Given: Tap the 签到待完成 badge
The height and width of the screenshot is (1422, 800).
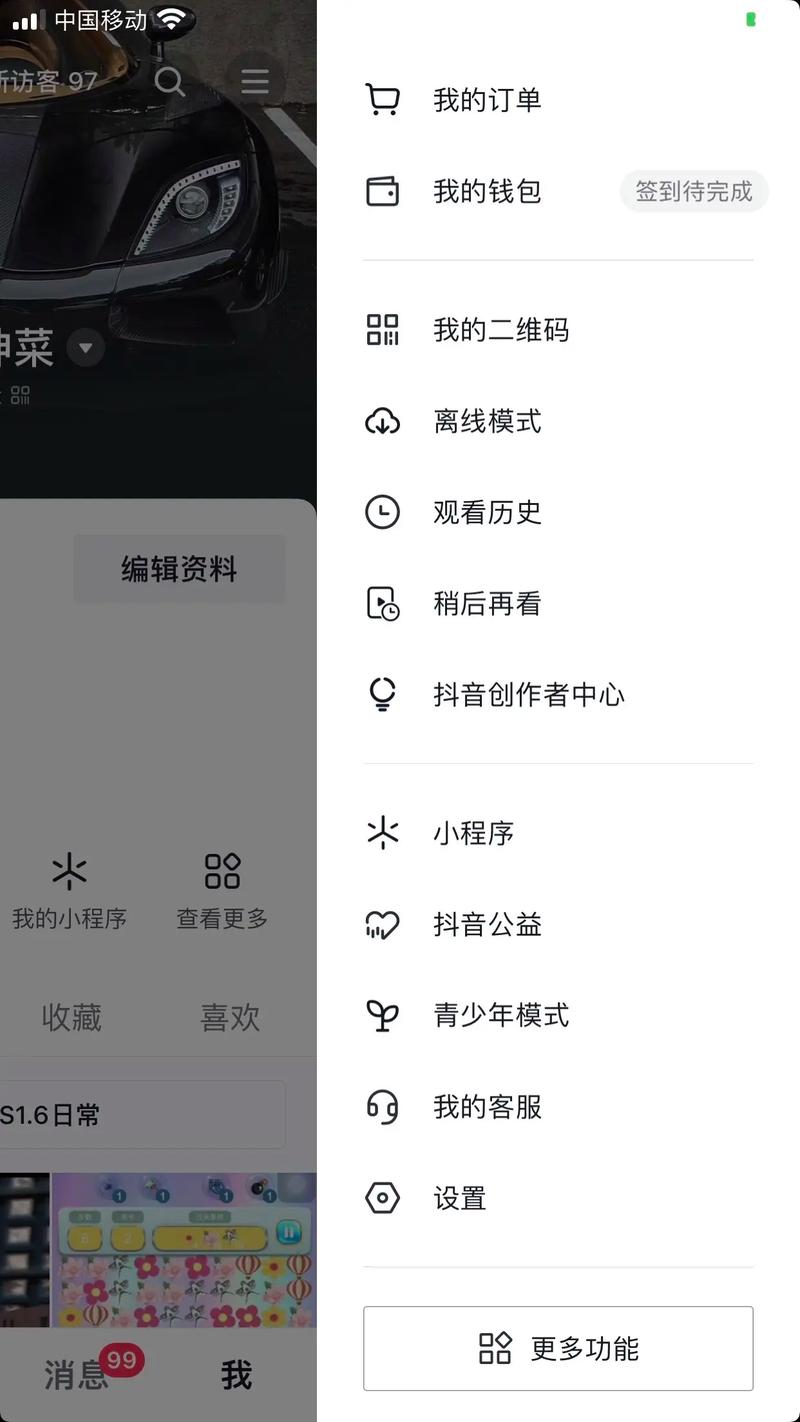Looking at the screenshot, I should click(x=693, y=191).
